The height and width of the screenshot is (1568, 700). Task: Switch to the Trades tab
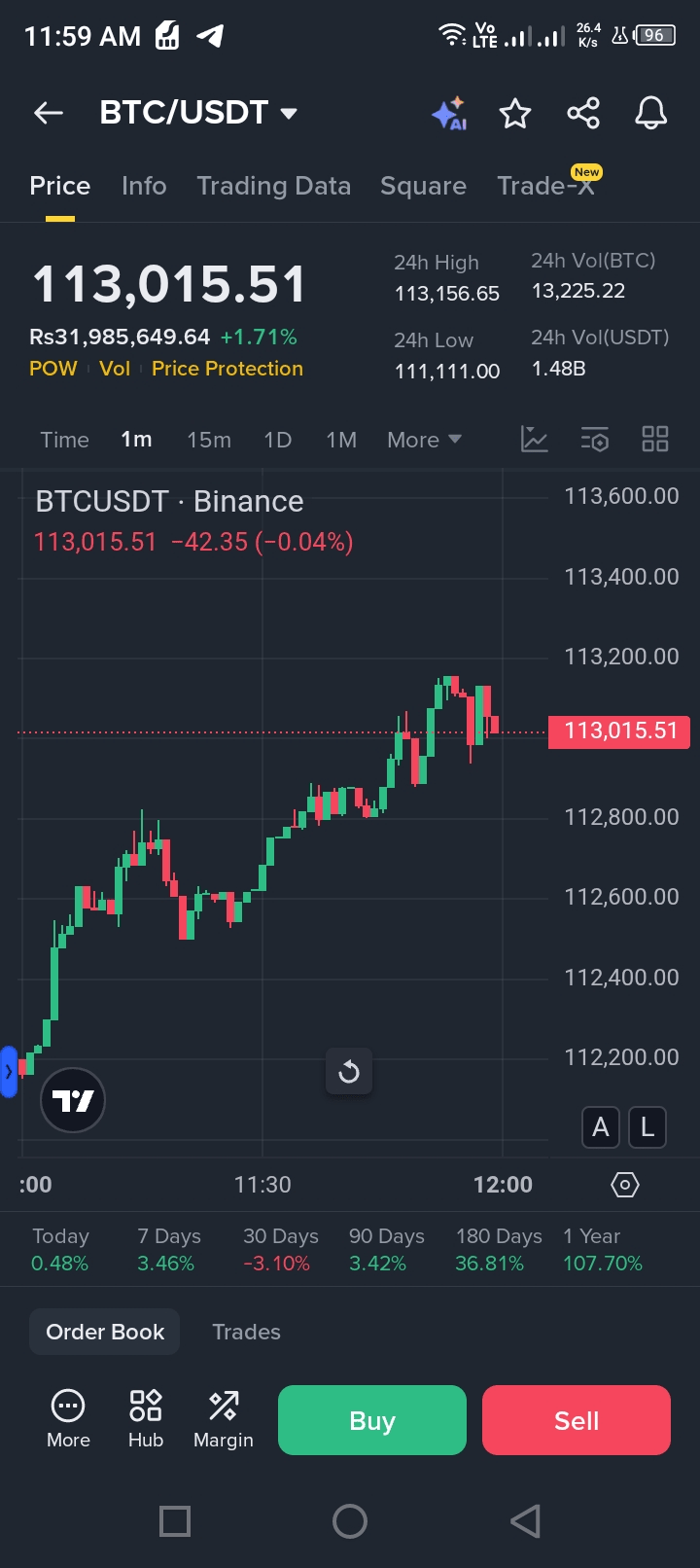[246, 1332]
